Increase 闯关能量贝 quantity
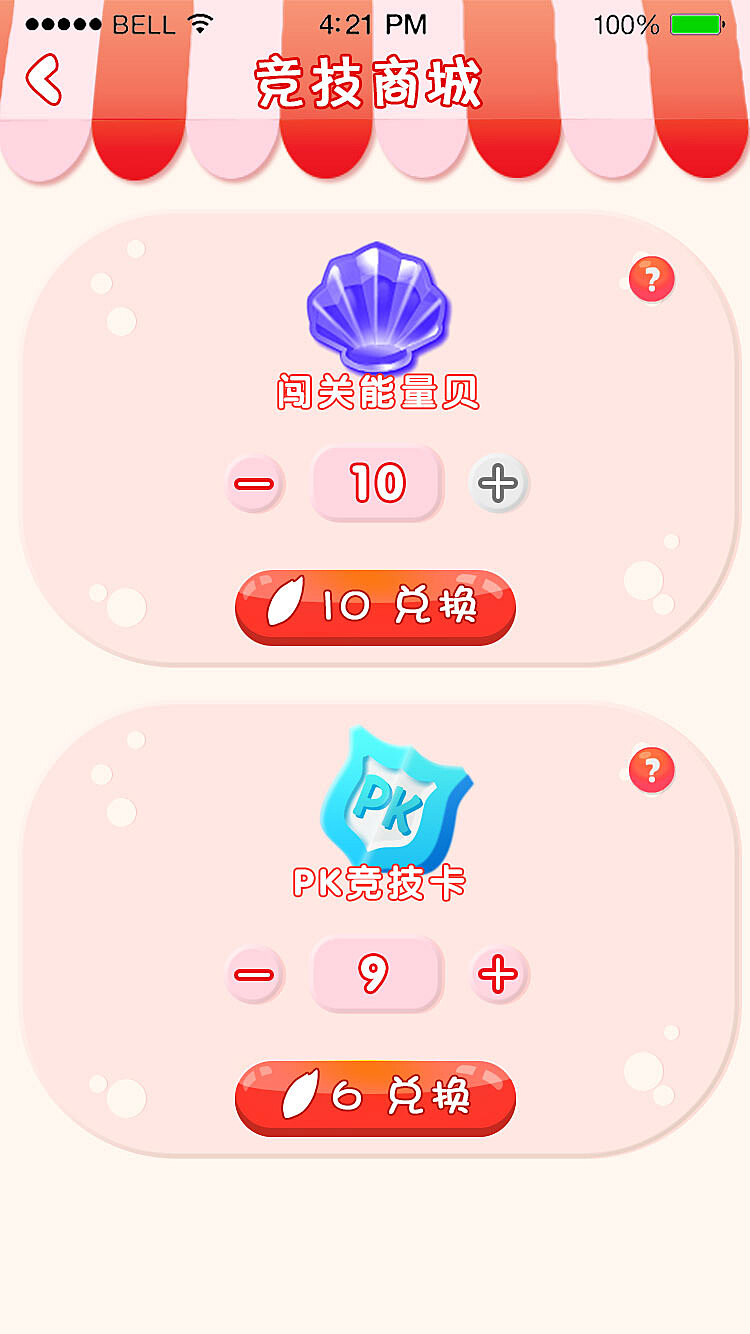This screenshot has height=1334, width=750. pos(498,484)
